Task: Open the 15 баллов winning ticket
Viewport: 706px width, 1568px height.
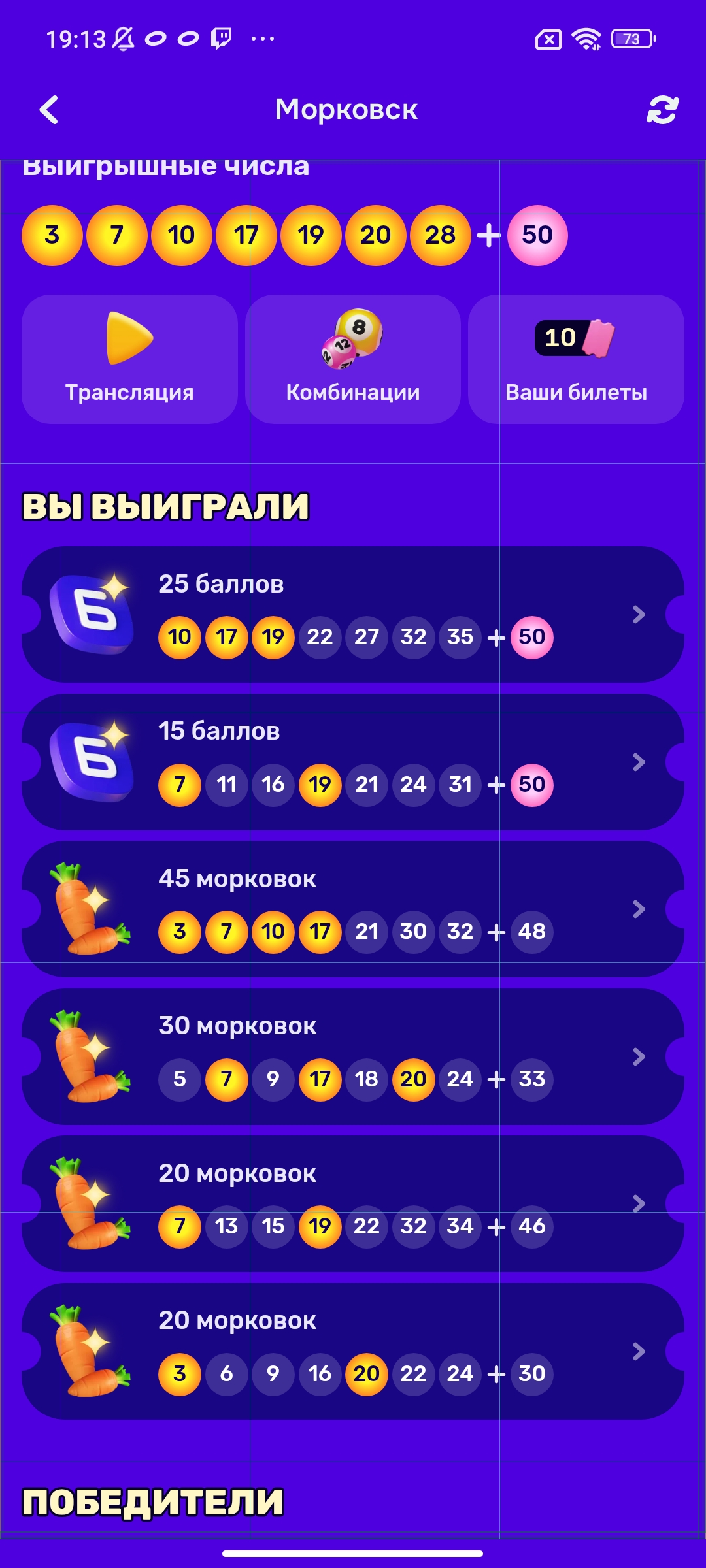Action: pyautogui.click(x=353, y=762)
